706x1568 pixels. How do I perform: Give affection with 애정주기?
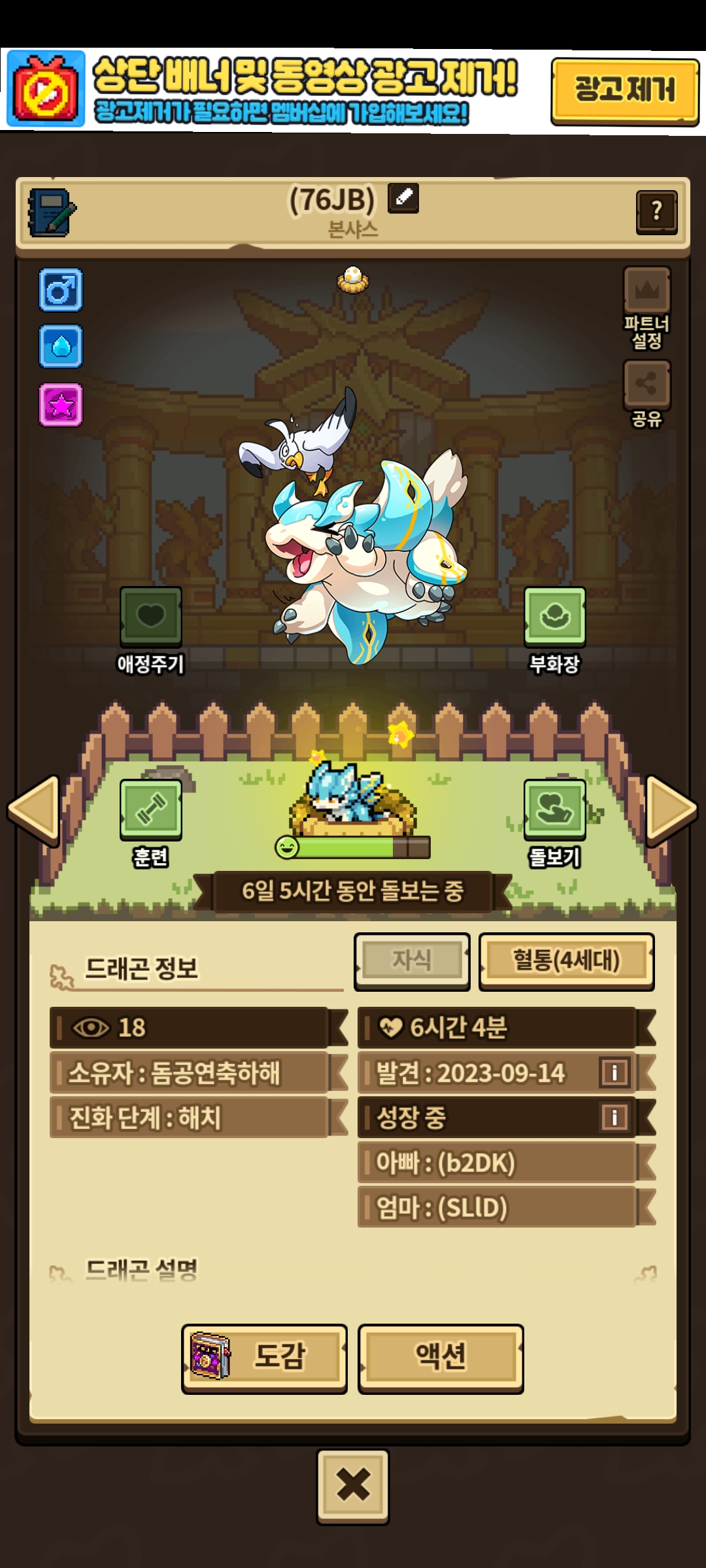(150, 617)
